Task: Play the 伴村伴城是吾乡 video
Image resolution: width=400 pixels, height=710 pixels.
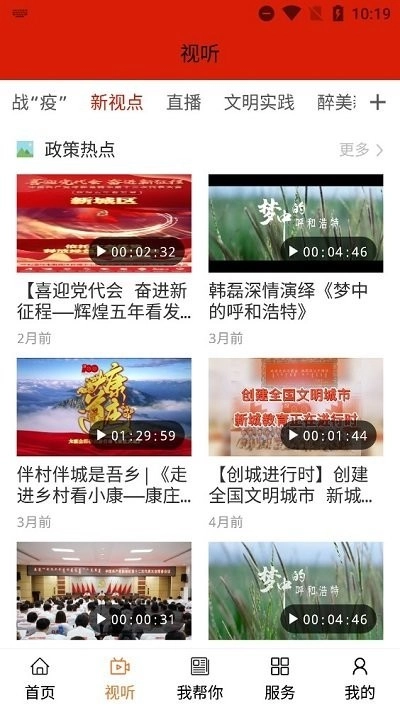Action: pyautogui.click(x=104, y=407)
